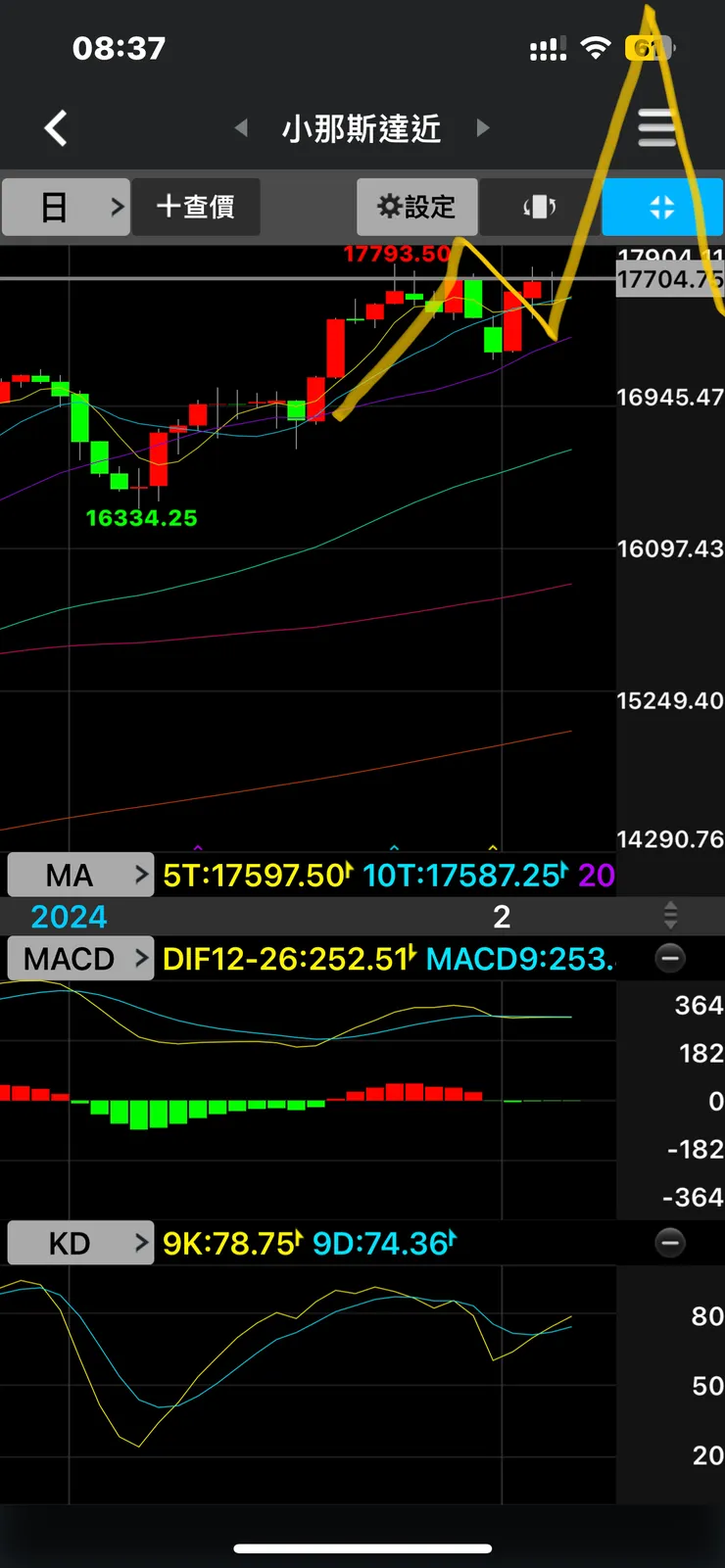Open the 日 timeframe selector
Image resolution: width=725 pixels, height=1568 pixels.
pyautogui.click(x=67, y=207)
